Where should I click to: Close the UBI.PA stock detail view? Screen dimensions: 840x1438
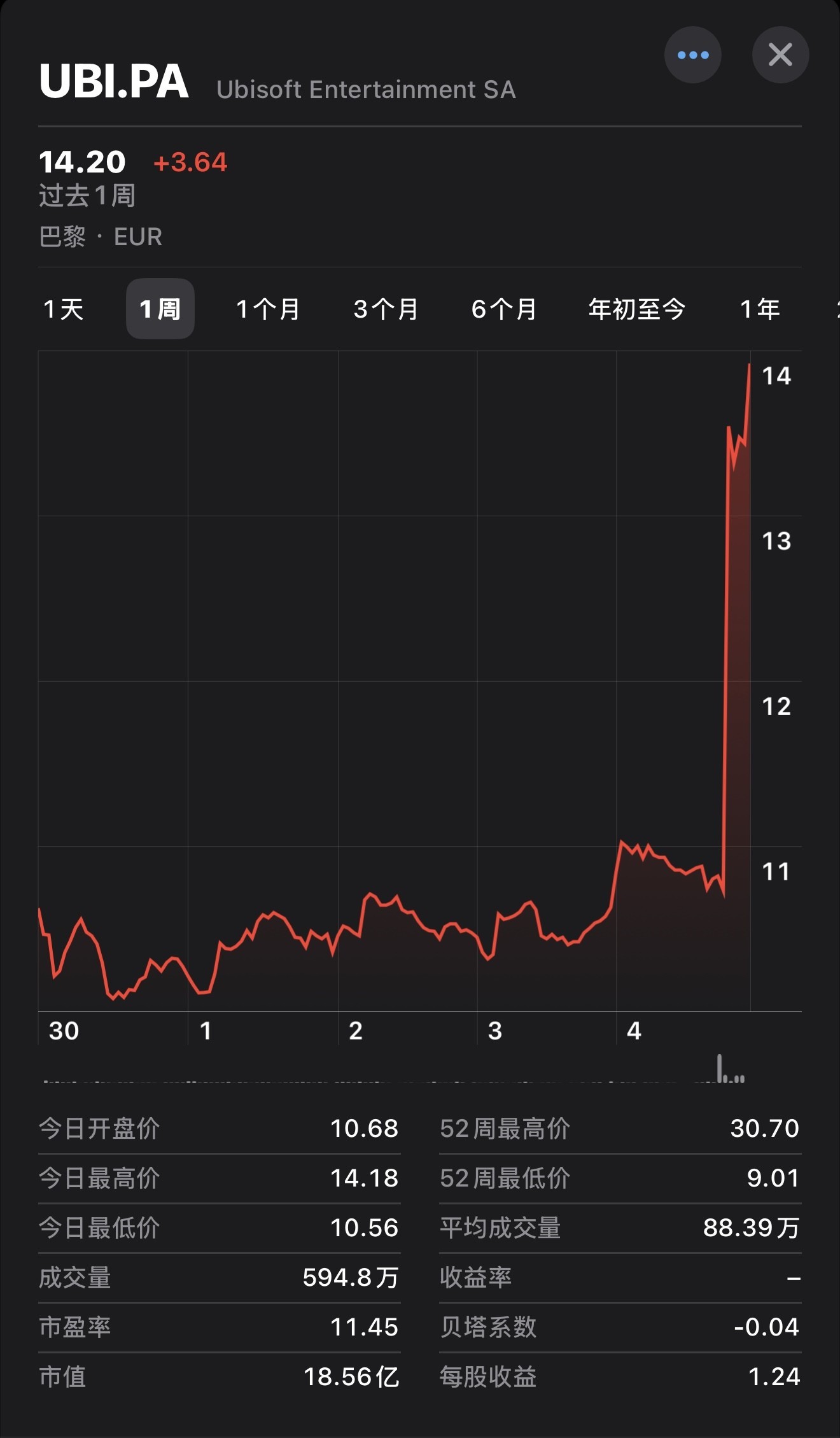point(781,56)
